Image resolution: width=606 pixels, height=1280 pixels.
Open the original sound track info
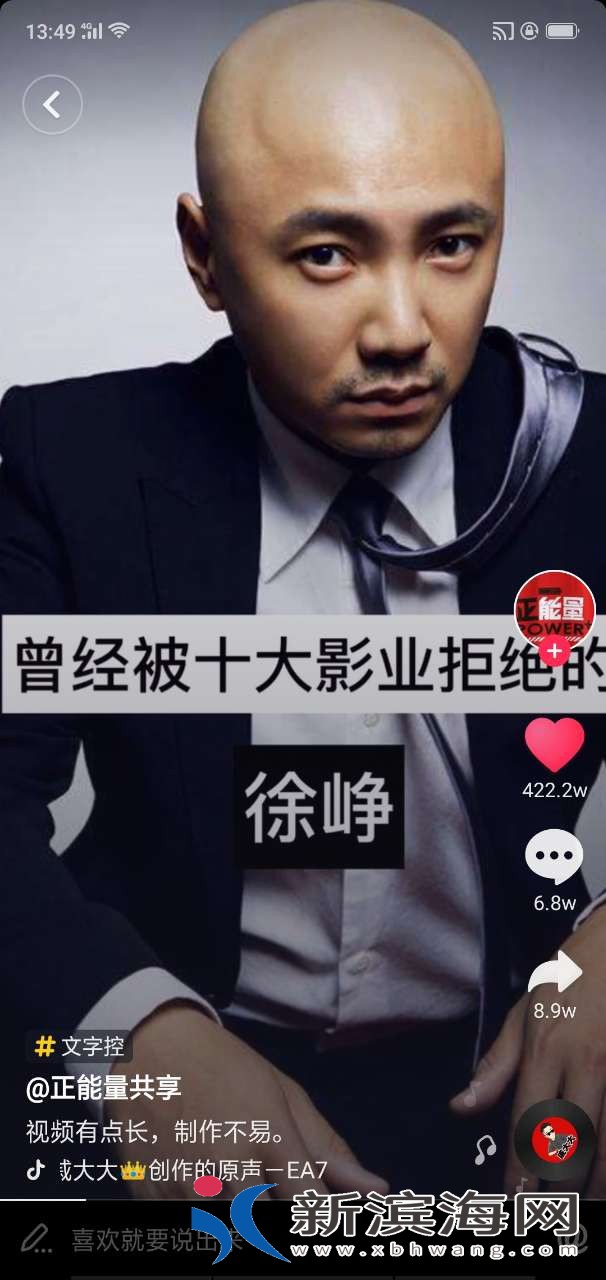(x=190, y=1170)
